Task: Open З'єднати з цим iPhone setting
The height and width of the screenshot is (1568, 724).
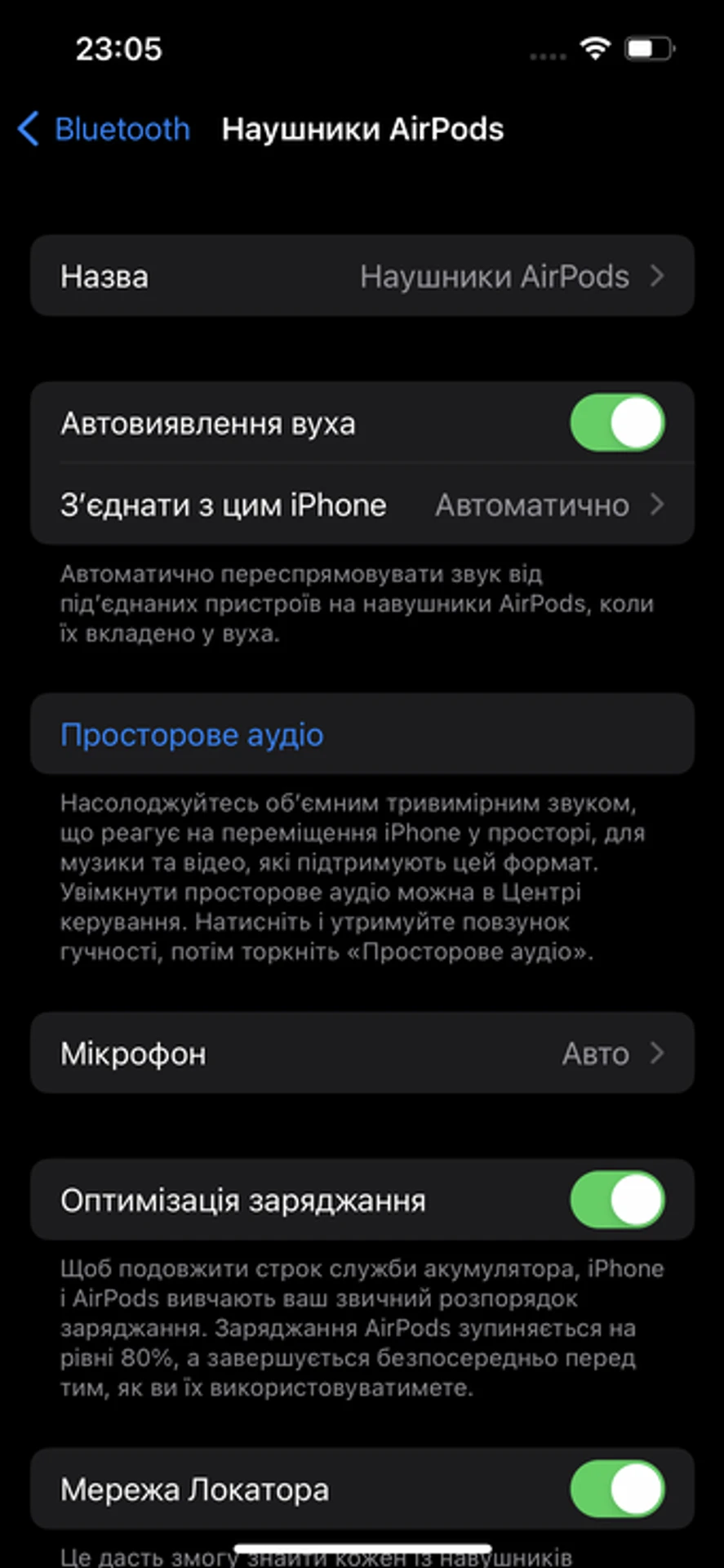Action: [x=362, y=505]
